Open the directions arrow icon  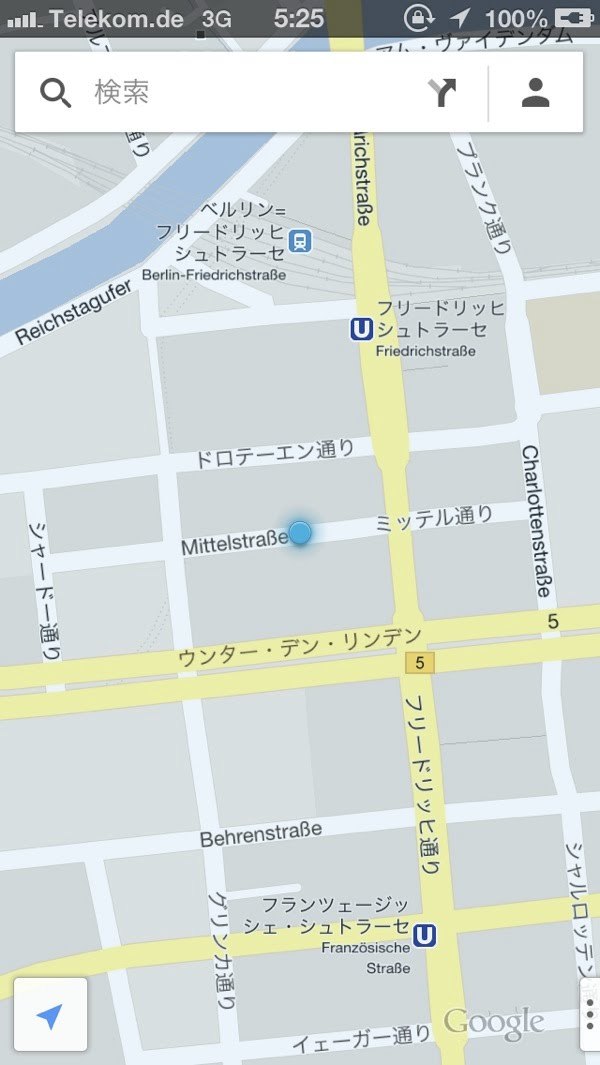coord(442,93)
